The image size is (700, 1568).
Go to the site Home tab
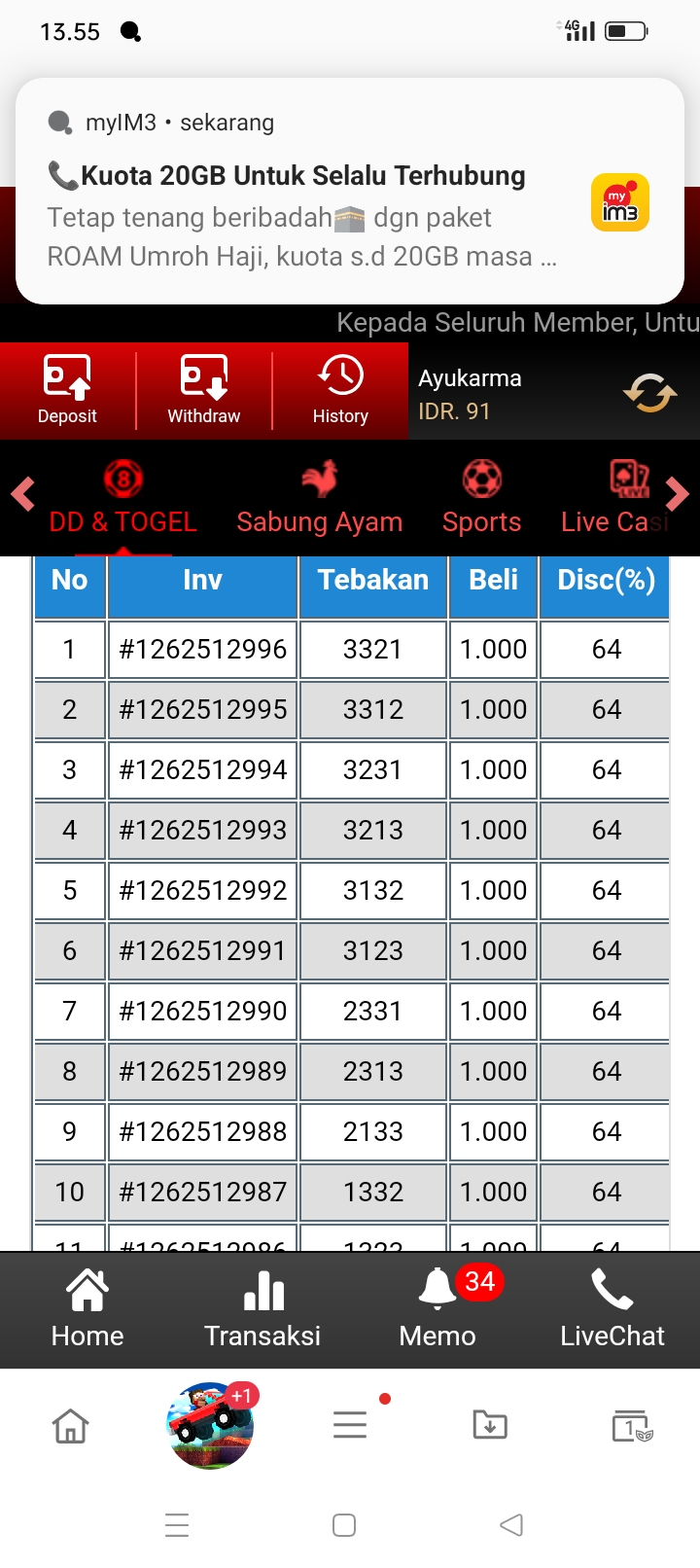tap(87, 1309)
